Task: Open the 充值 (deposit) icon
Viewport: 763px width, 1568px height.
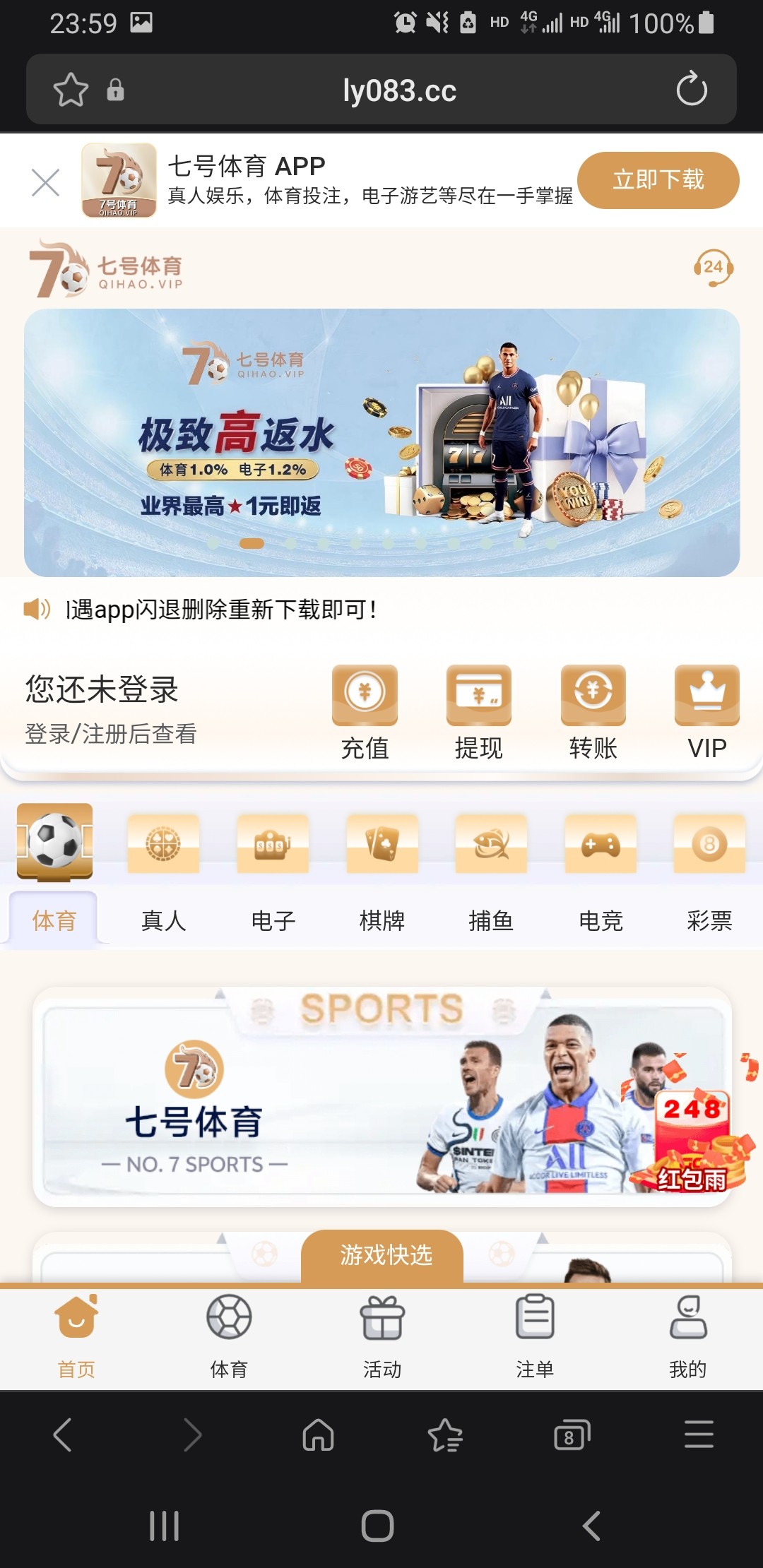Action: point(365,696)
